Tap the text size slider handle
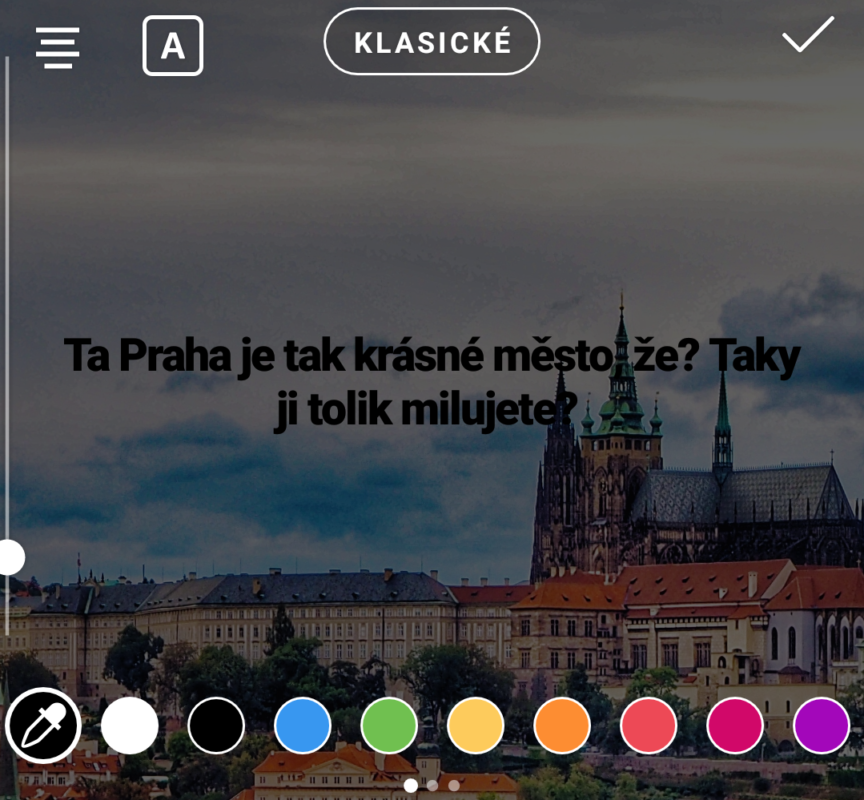The height and width of the screenshot is (800, 864). click(x=10, y=557)
